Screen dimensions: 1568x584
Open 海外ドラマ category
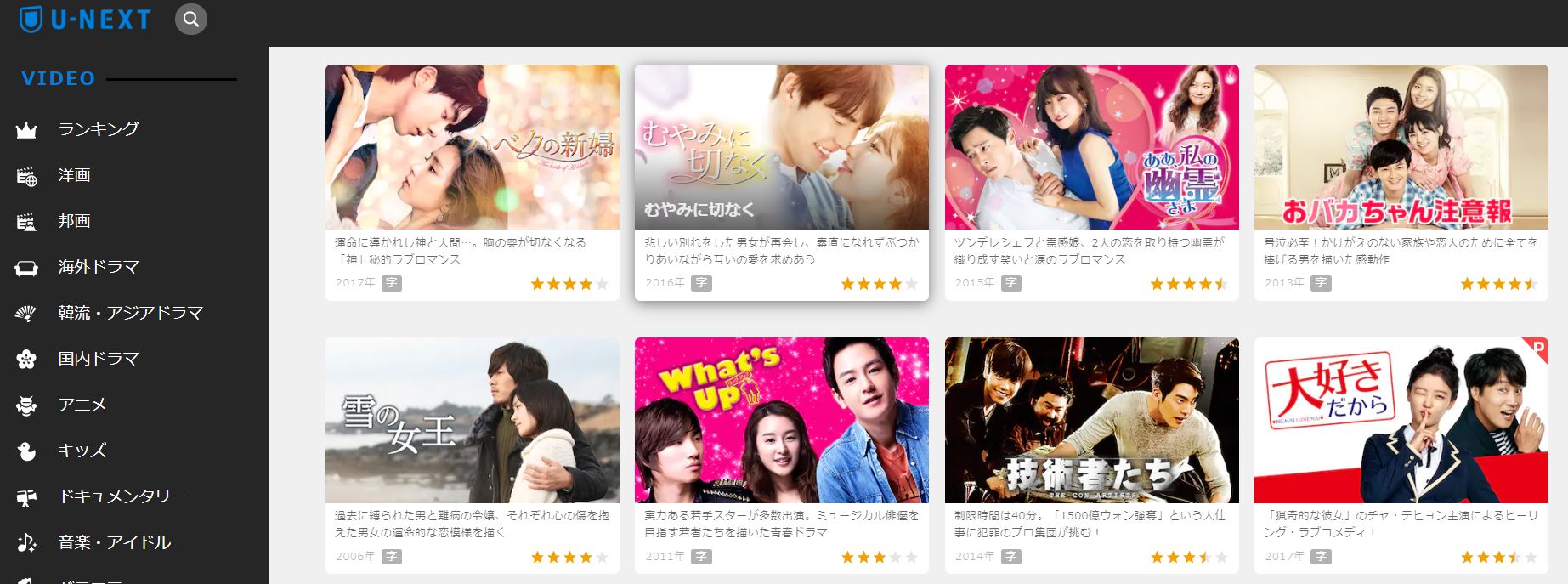(98, 267)
